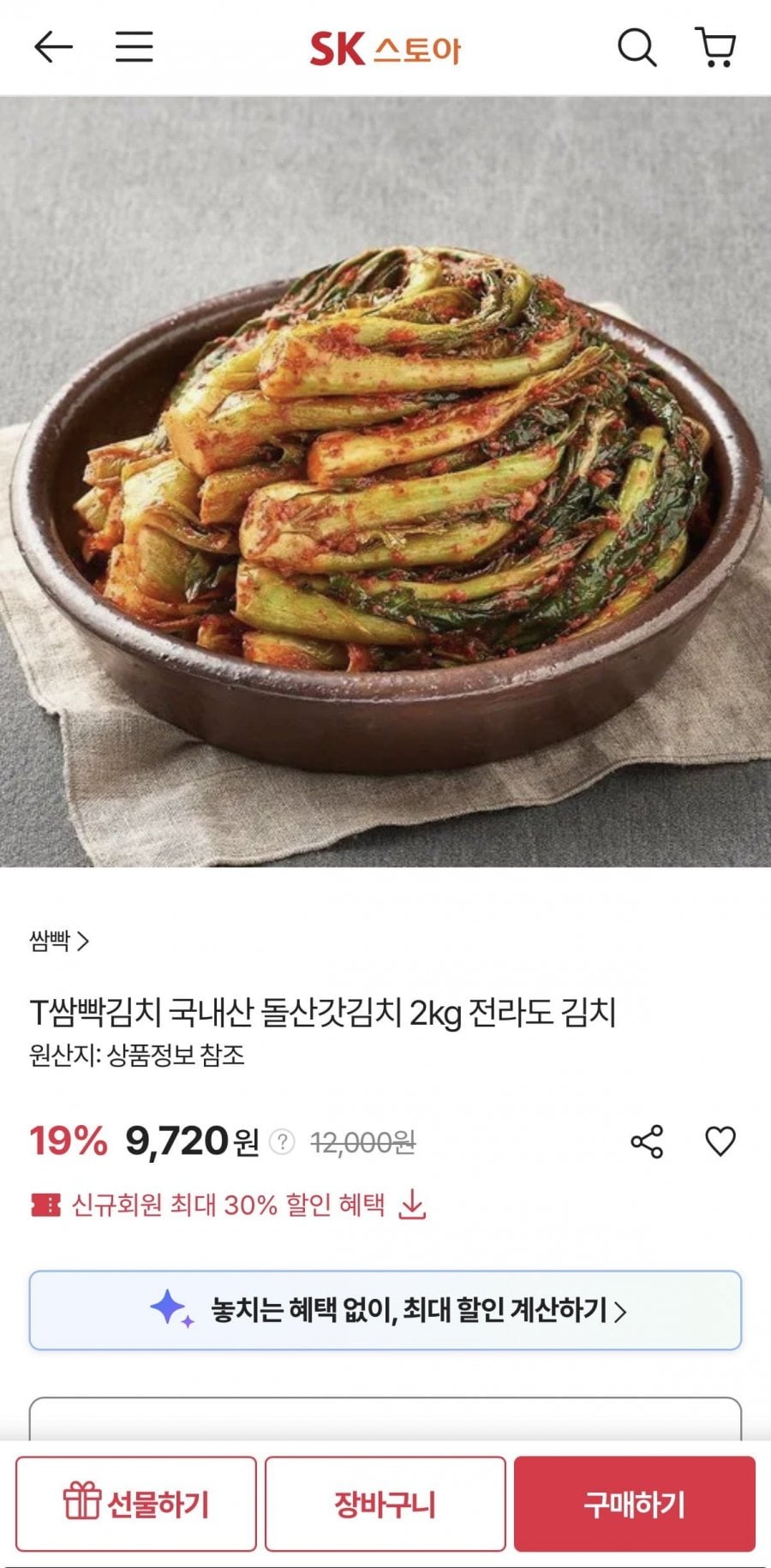Open search with the magnifier icon
Viewport: 771px width, 1568px height.
coord(637,47)
